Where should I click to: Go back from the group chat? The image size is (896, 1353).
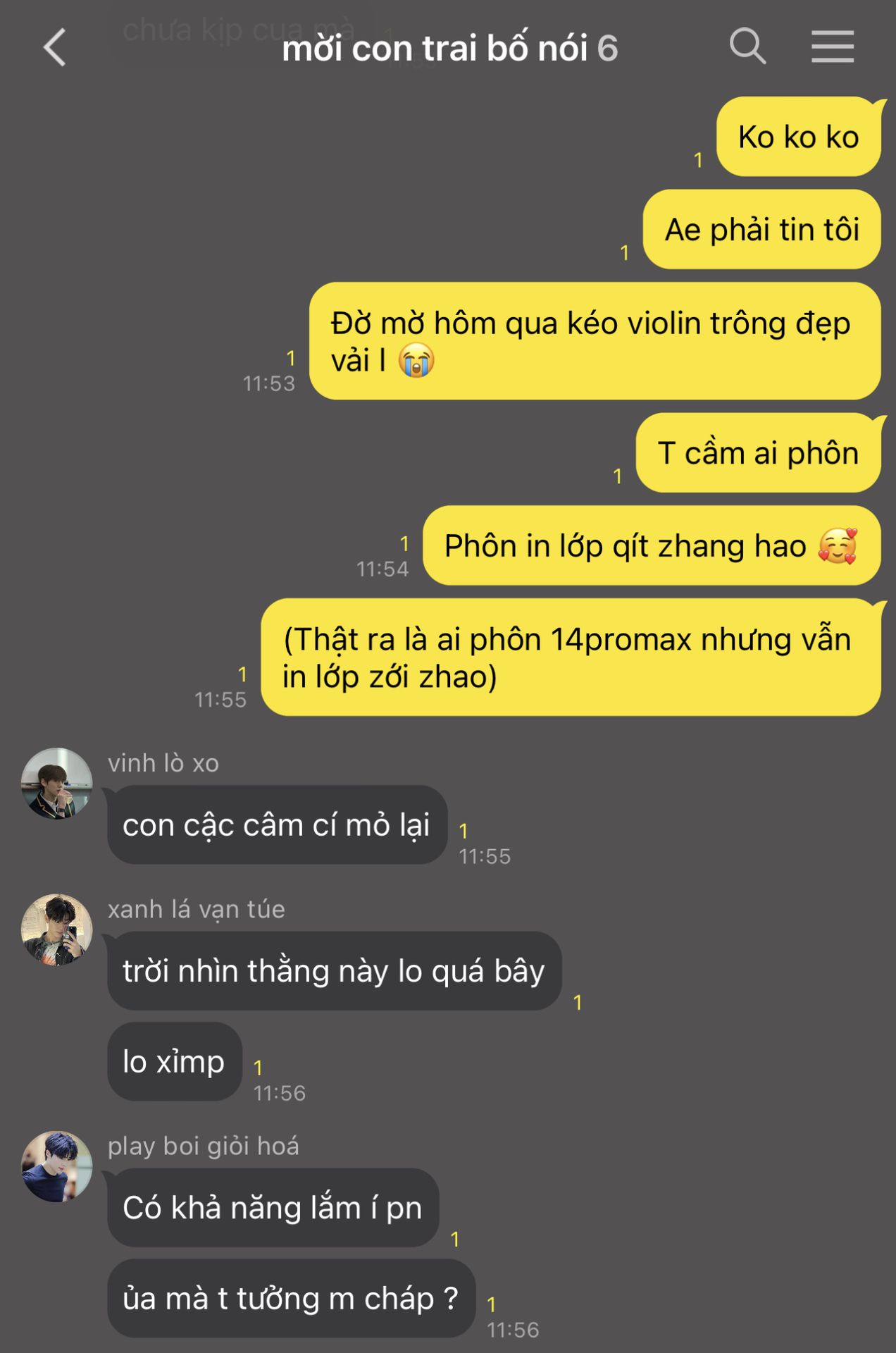click(x=55, y=48)
